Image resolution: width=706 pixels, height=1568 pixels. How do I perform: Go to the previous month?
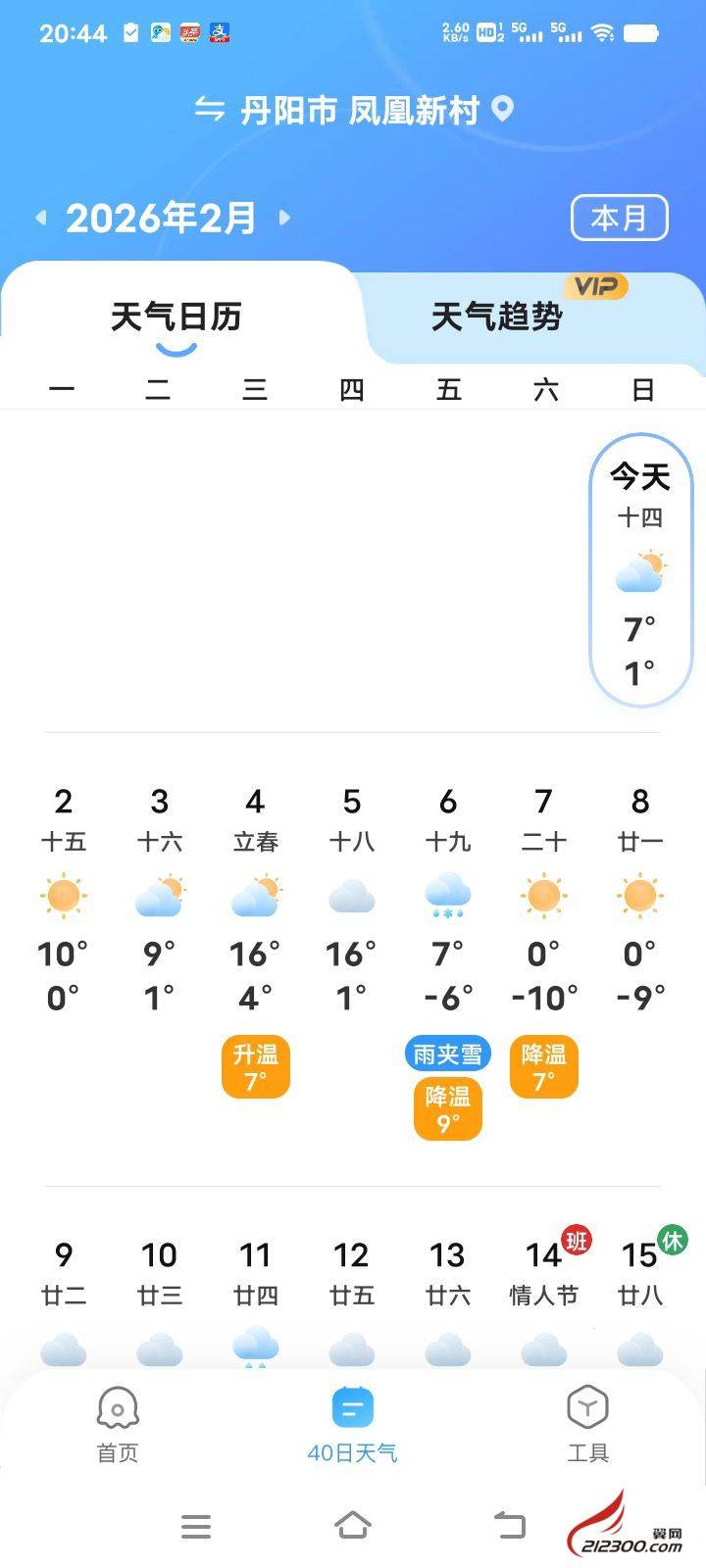coord(41,218)
